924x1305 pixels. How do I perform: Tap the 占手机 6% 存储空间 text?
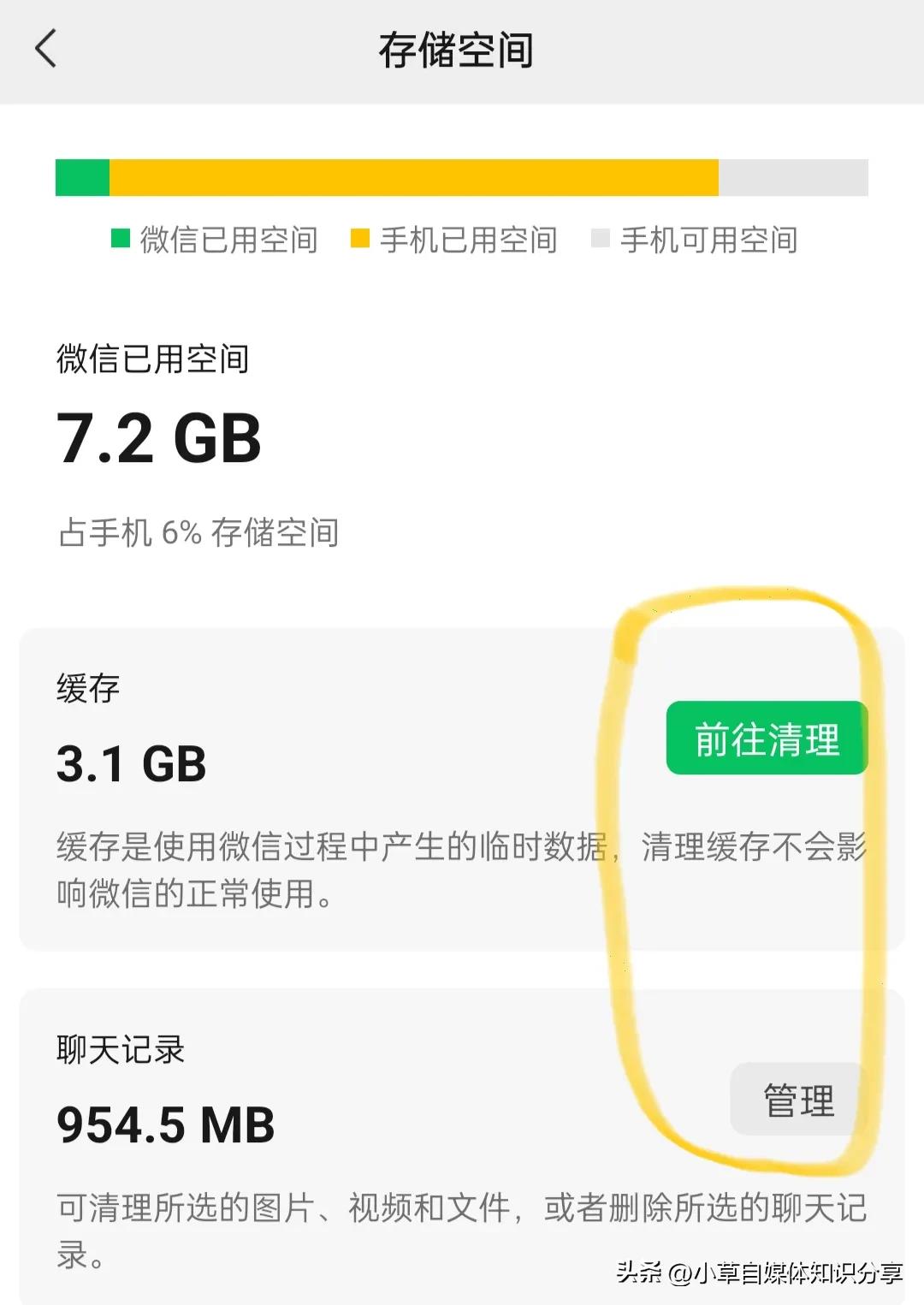coord(198,531)
